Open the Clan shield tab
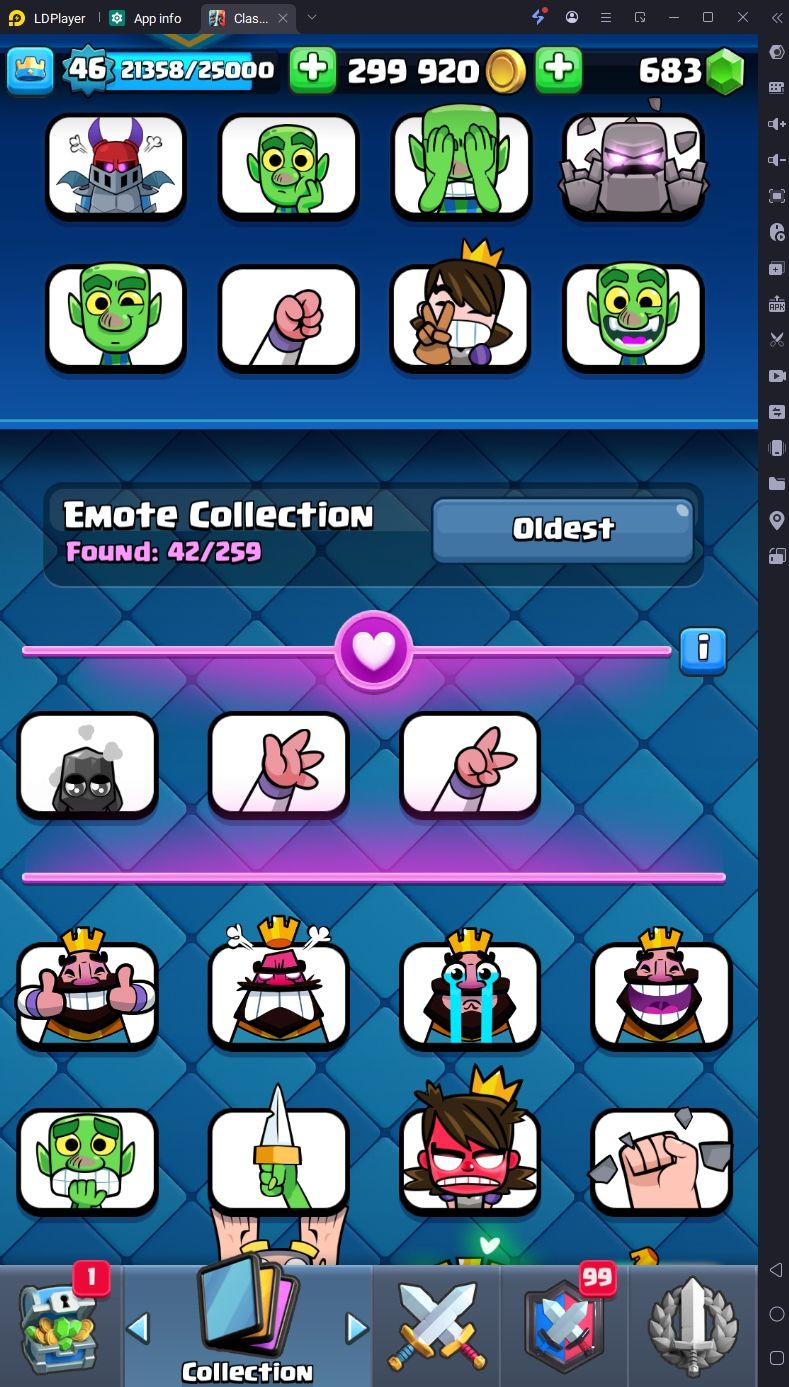 565,1325
